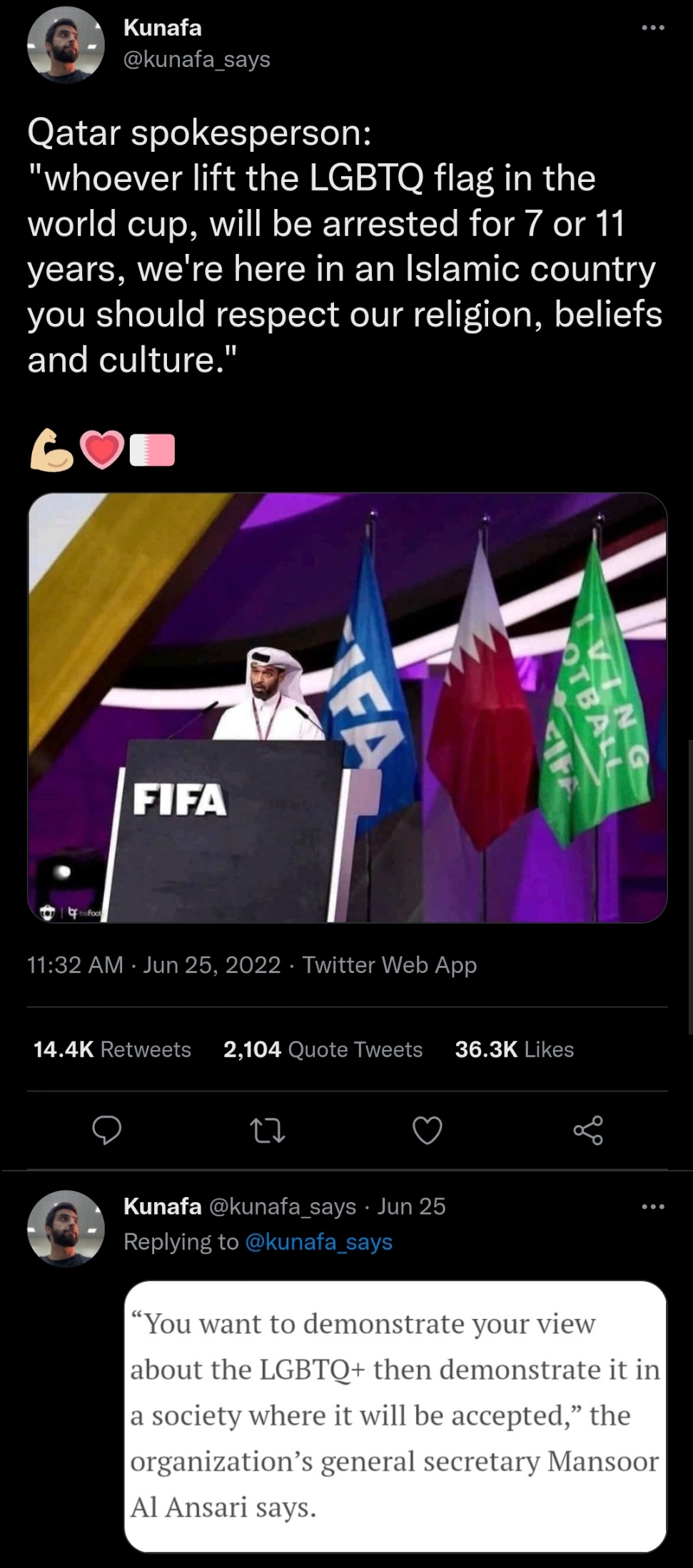The height and width of the screenshot is (1568, 693).
Task: Like the tweet with the heart icon
Action: tap(428, 1131)
